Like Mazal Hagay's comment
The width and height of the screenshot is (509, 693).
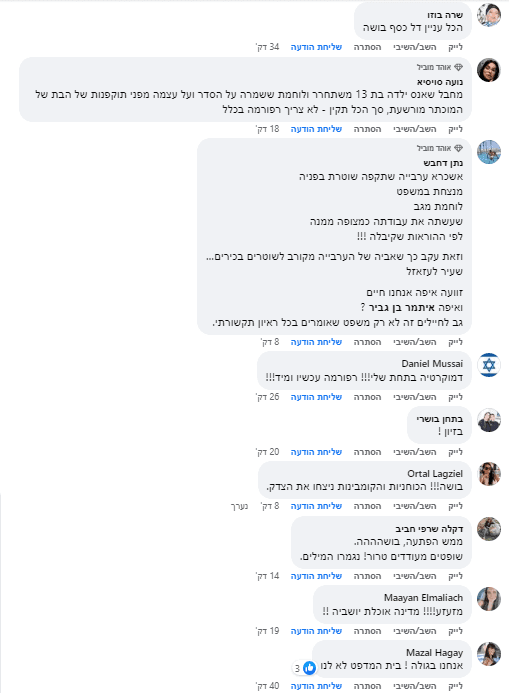[x=456, y=686]
